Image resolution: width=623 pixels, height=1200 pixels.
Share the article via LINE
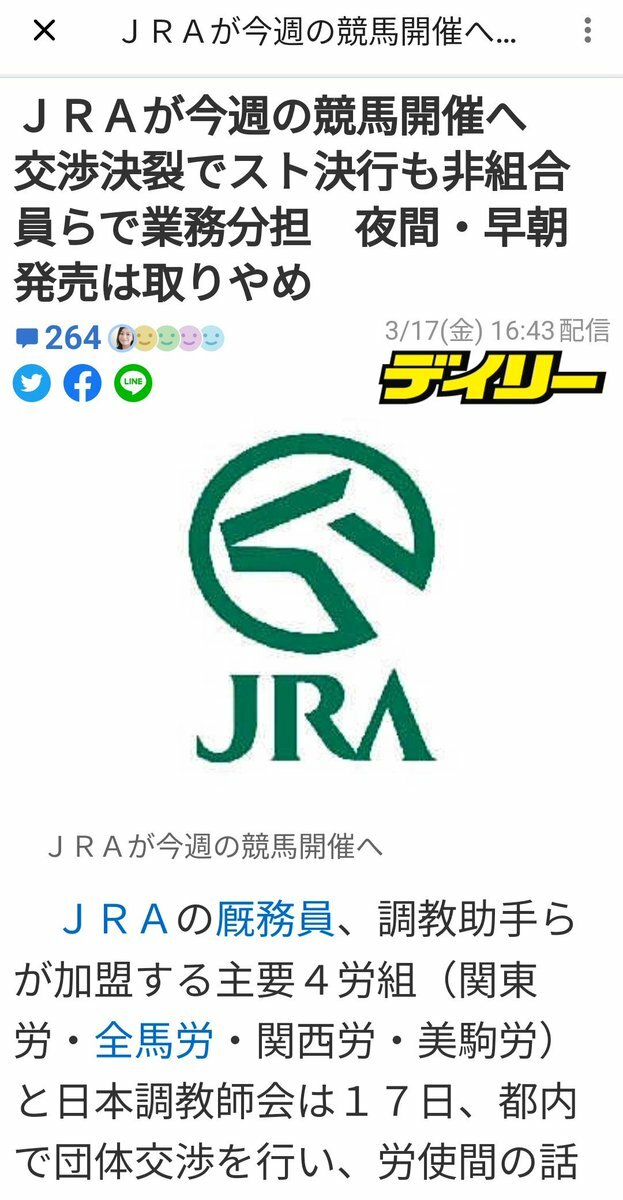click(133, 384)
